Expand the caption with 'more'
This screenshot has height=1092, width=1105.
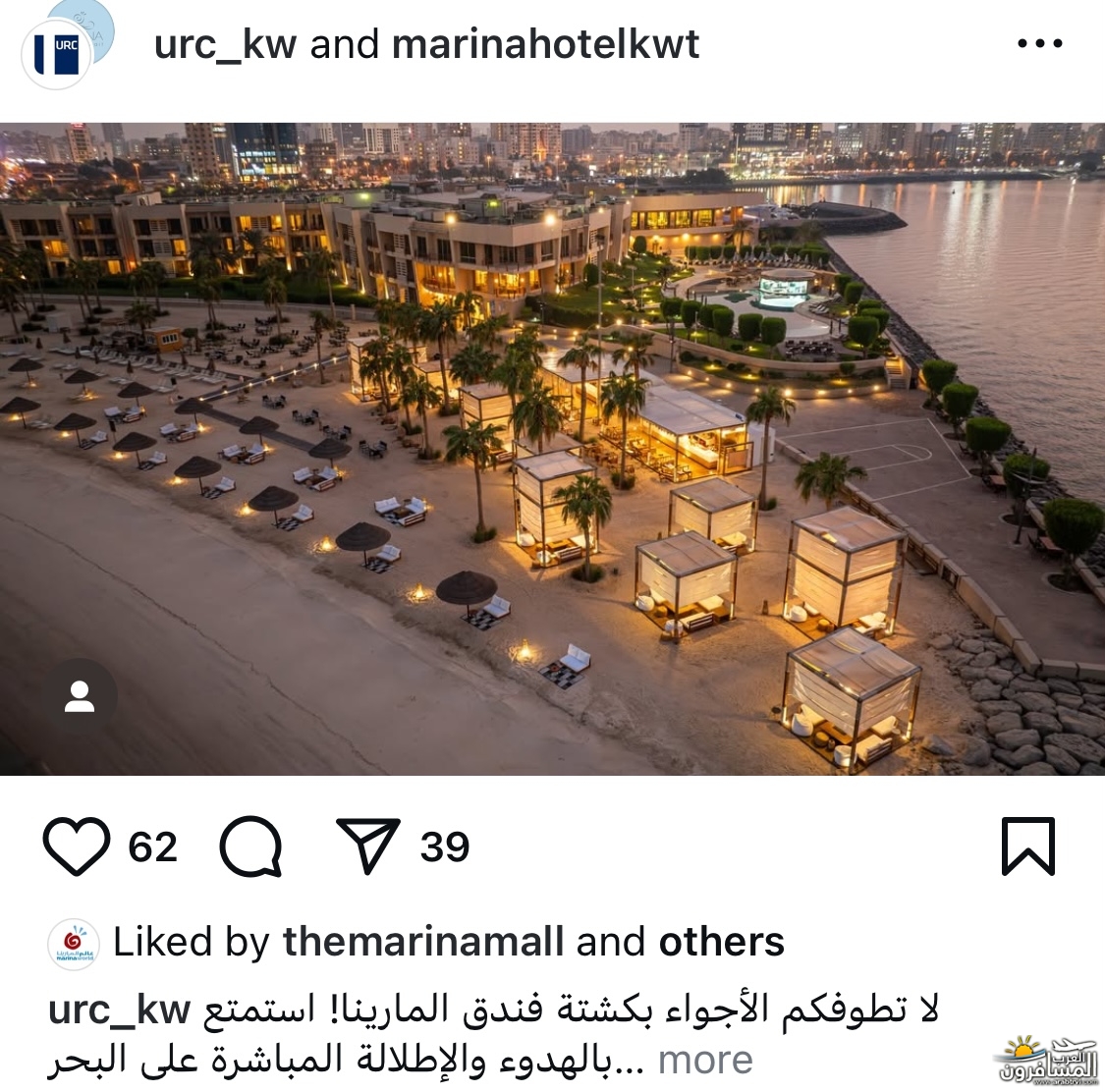tap(704, 1061)
